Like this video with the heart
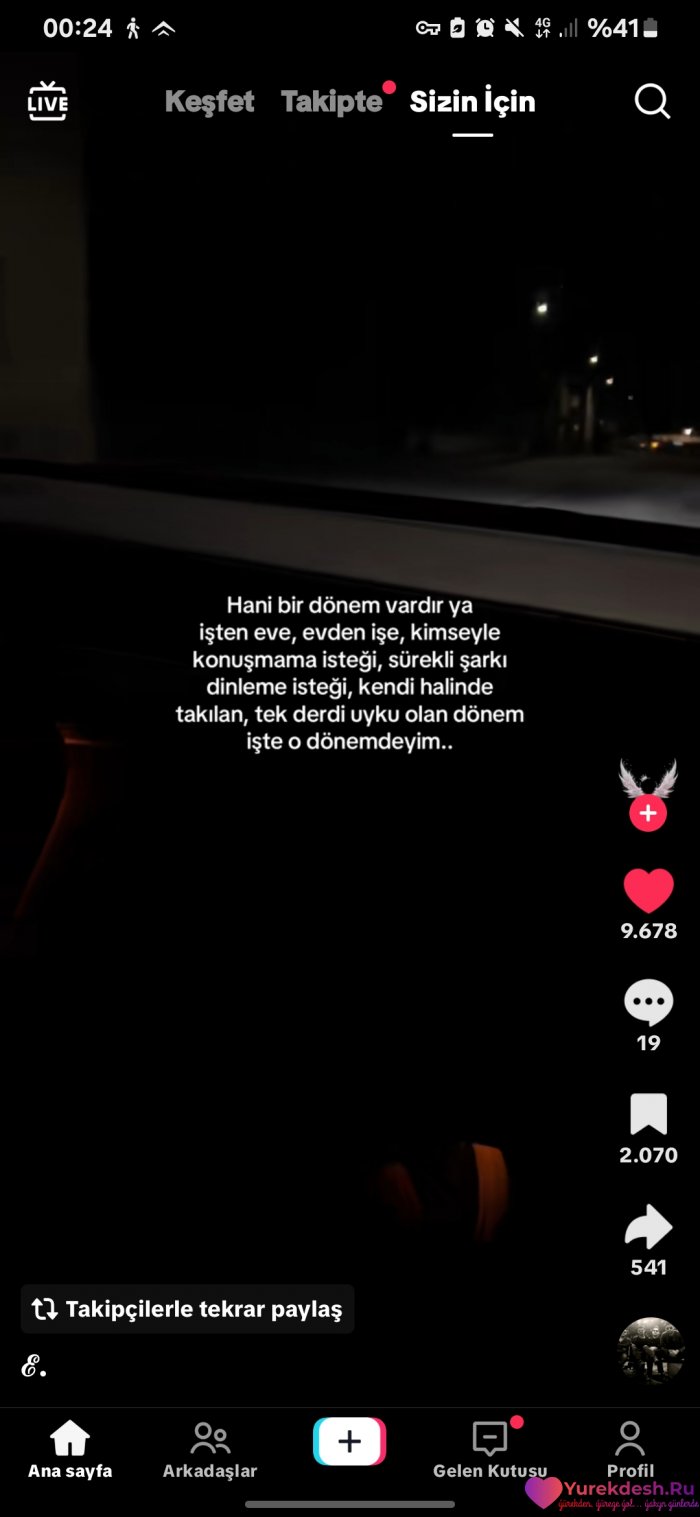This screenshot has width=700, height=1517. pyautogui.click(x=648, y=890)
